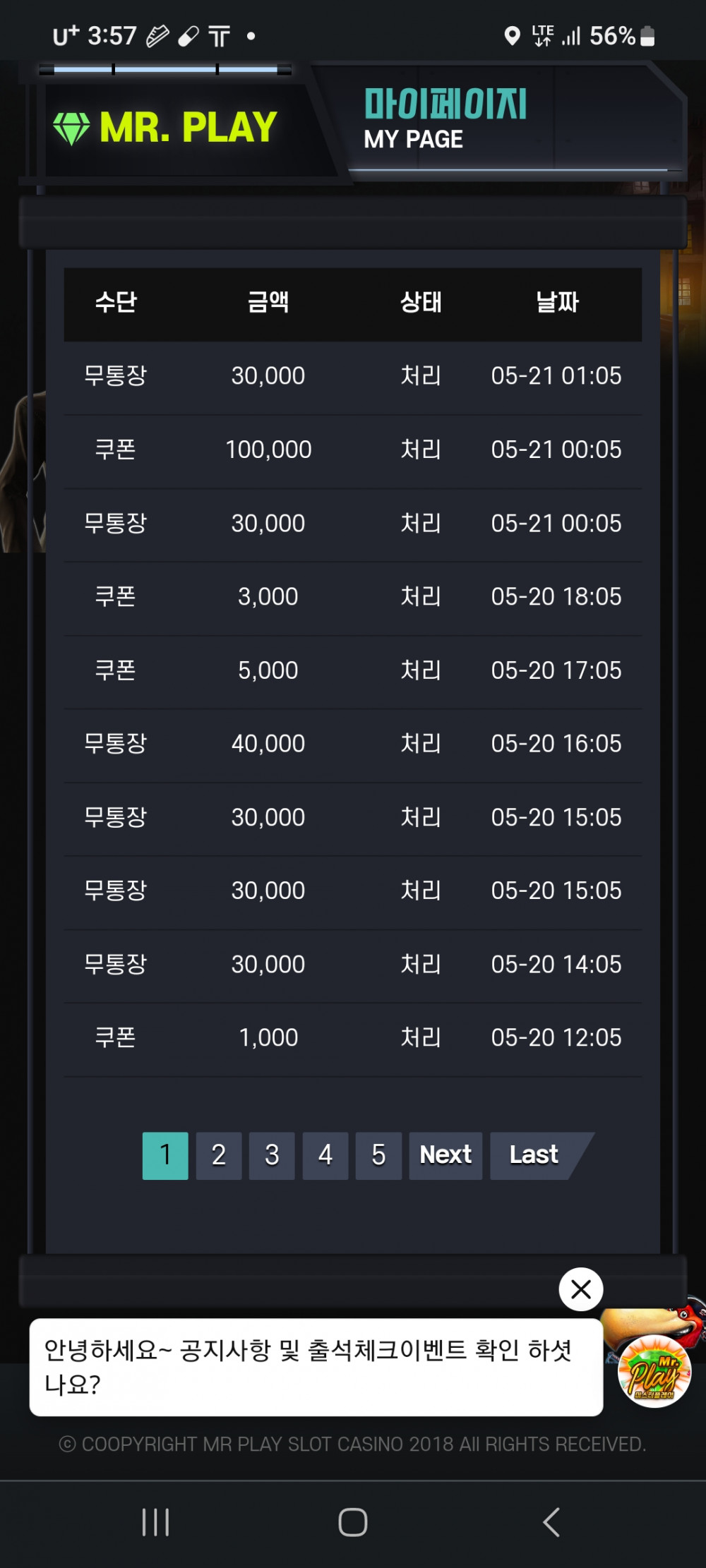706x1568 pixels.
Task: Jump to the Last page
Action: tap(534, 1156)
